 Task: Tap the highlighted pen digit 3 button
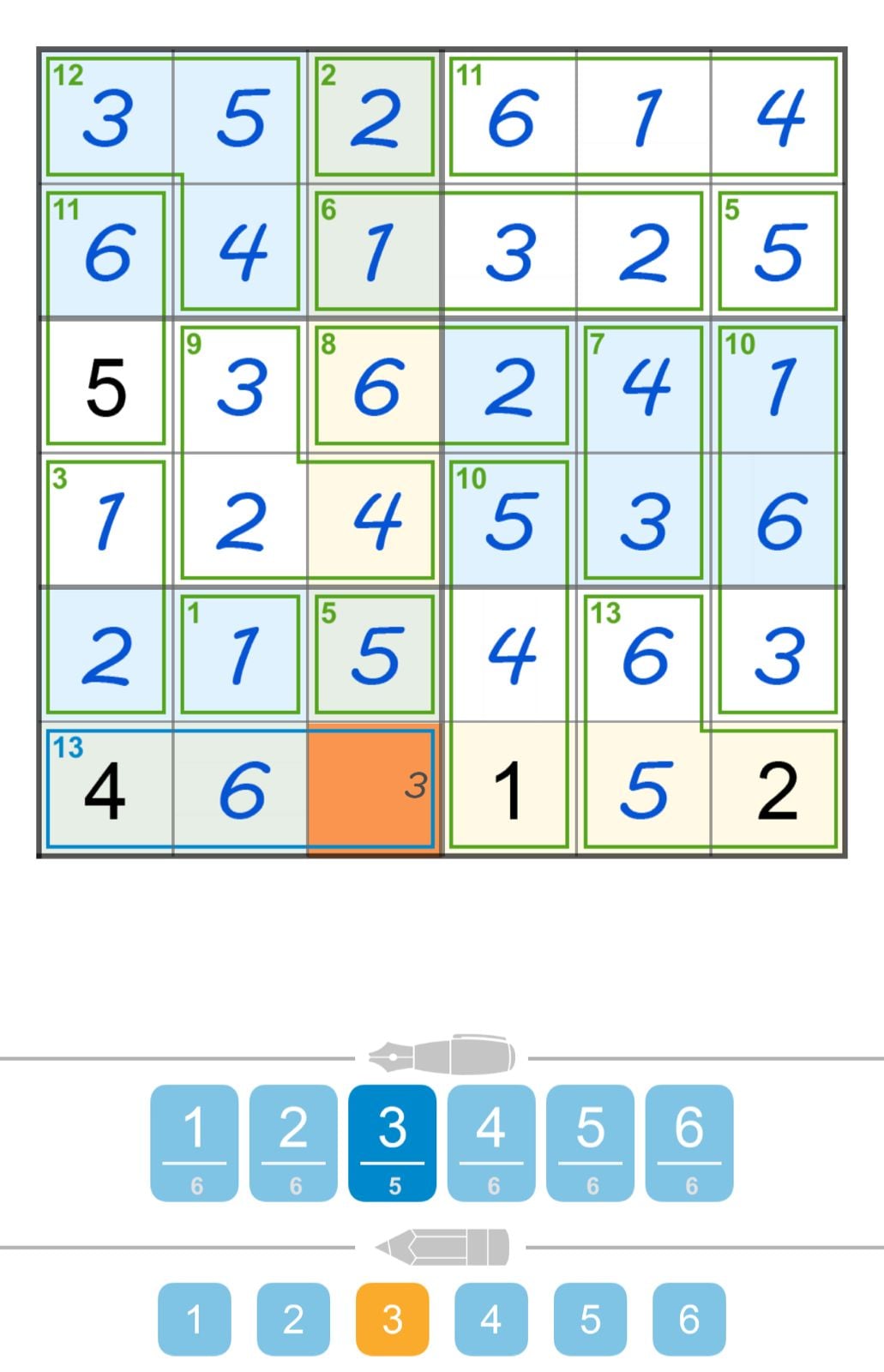coord(392,1142)
